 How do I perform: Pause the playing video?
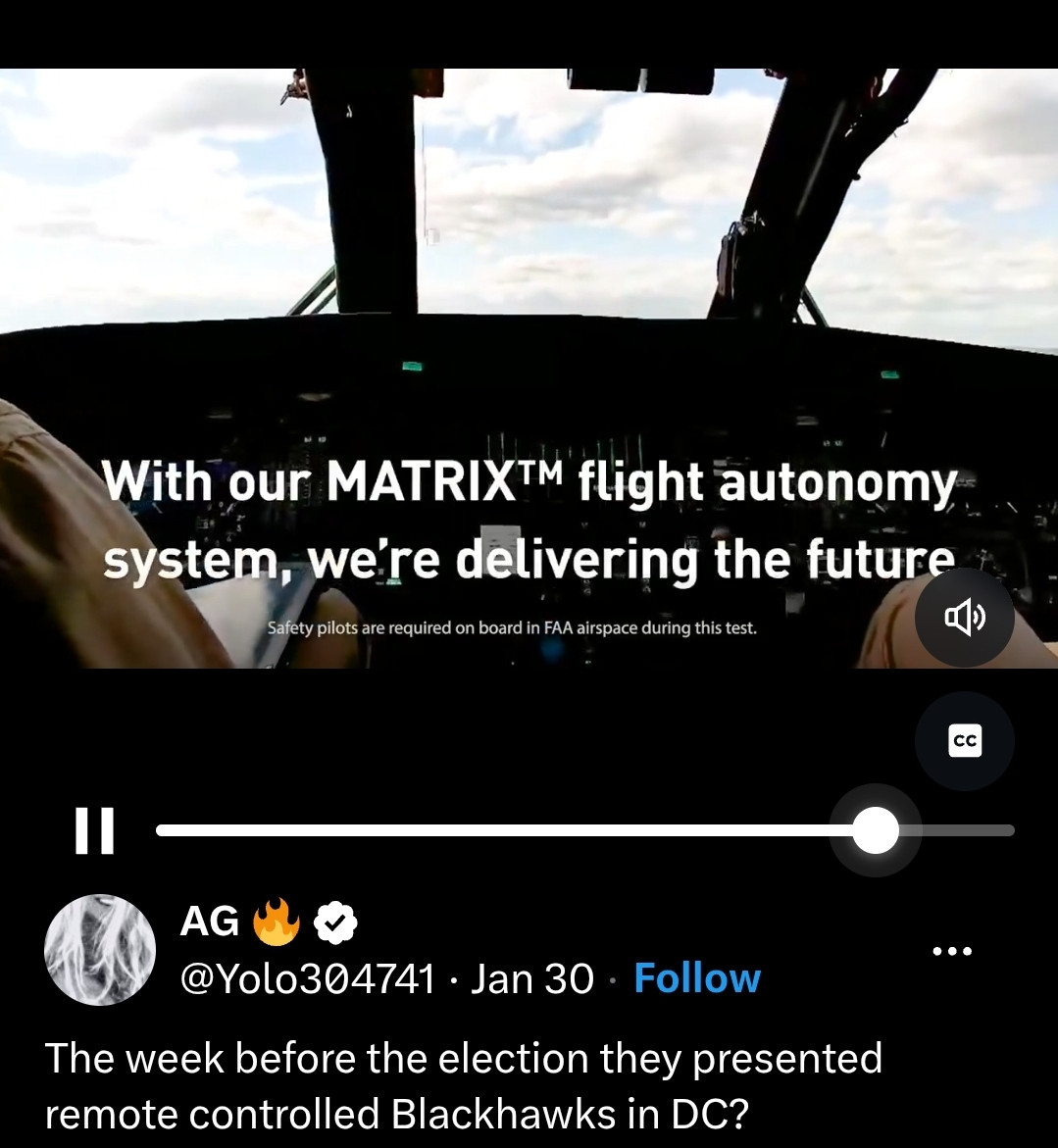(x=95, y=831)
